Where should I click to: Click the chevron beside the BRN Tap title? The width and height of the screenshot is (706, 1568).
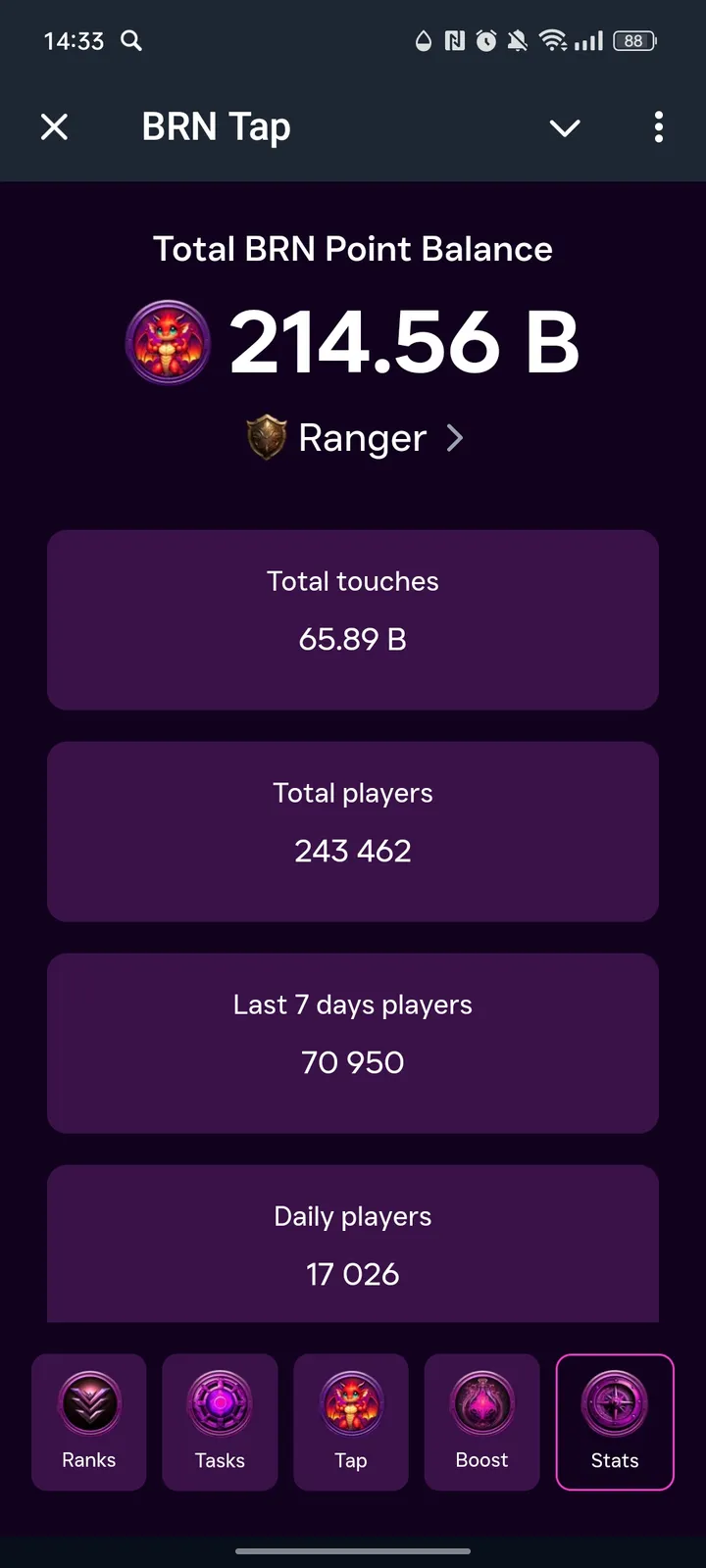tap(565, 127)
